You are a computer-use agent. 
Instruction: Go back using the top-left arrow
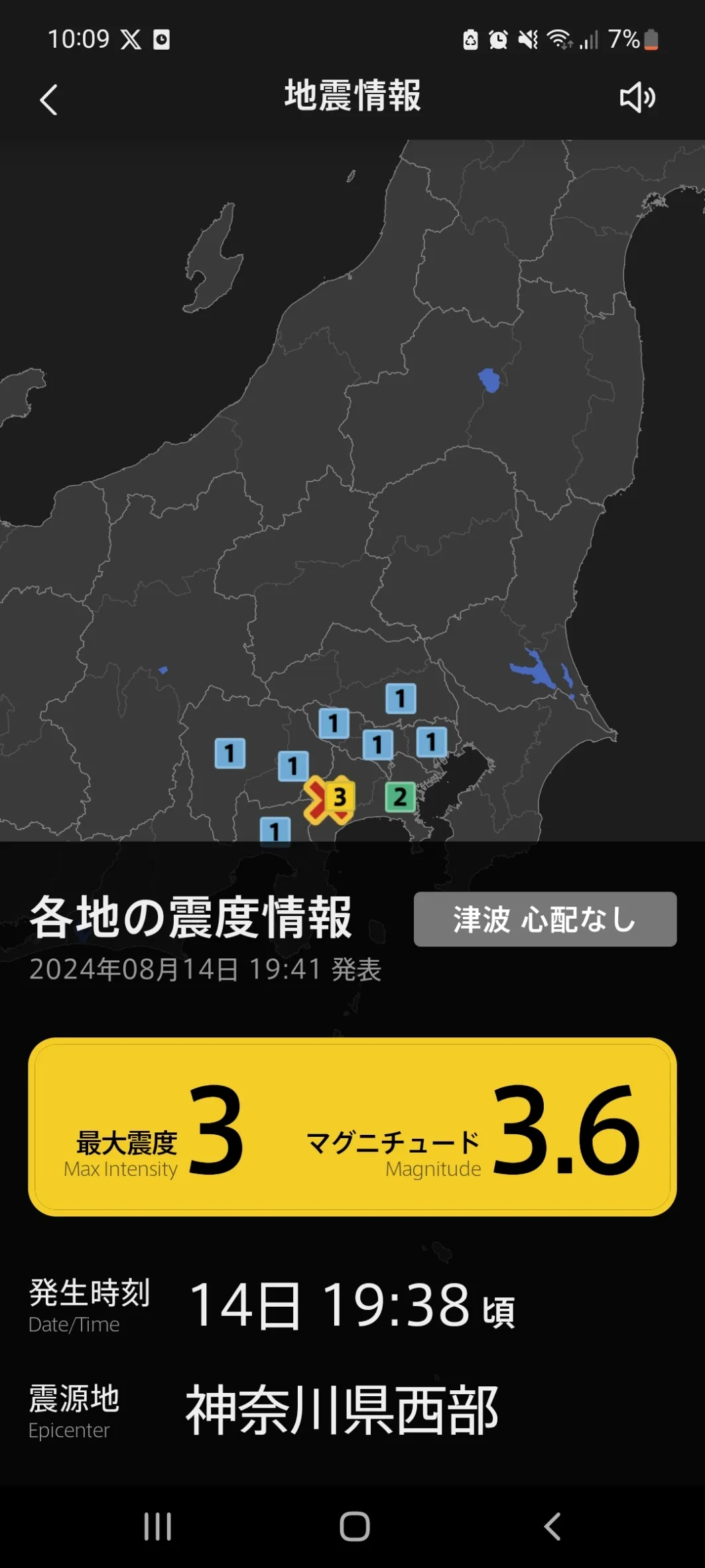pos(48,99)
